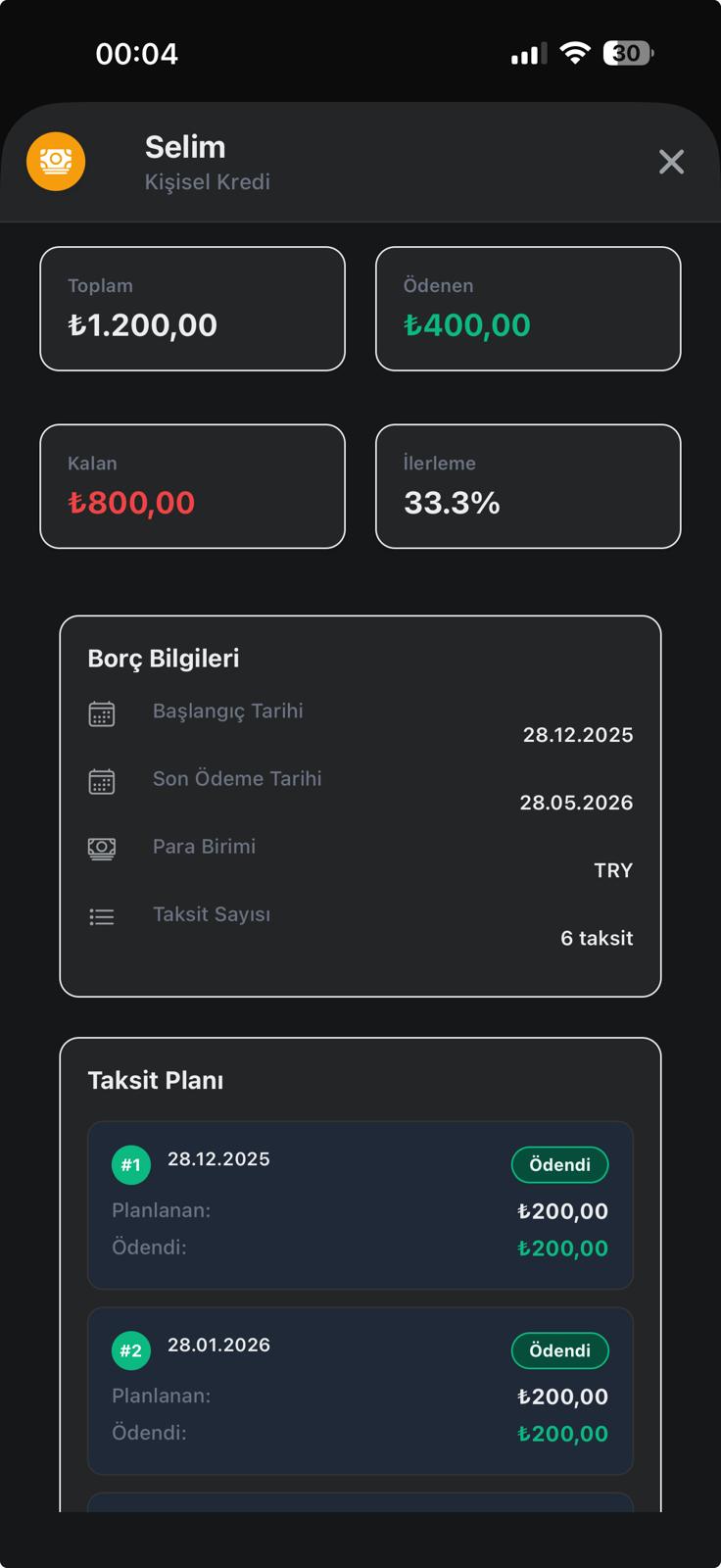Tap the banknote icon next to Para Birimi
This screenshot has width=721, height=1568.
[102, 847]
